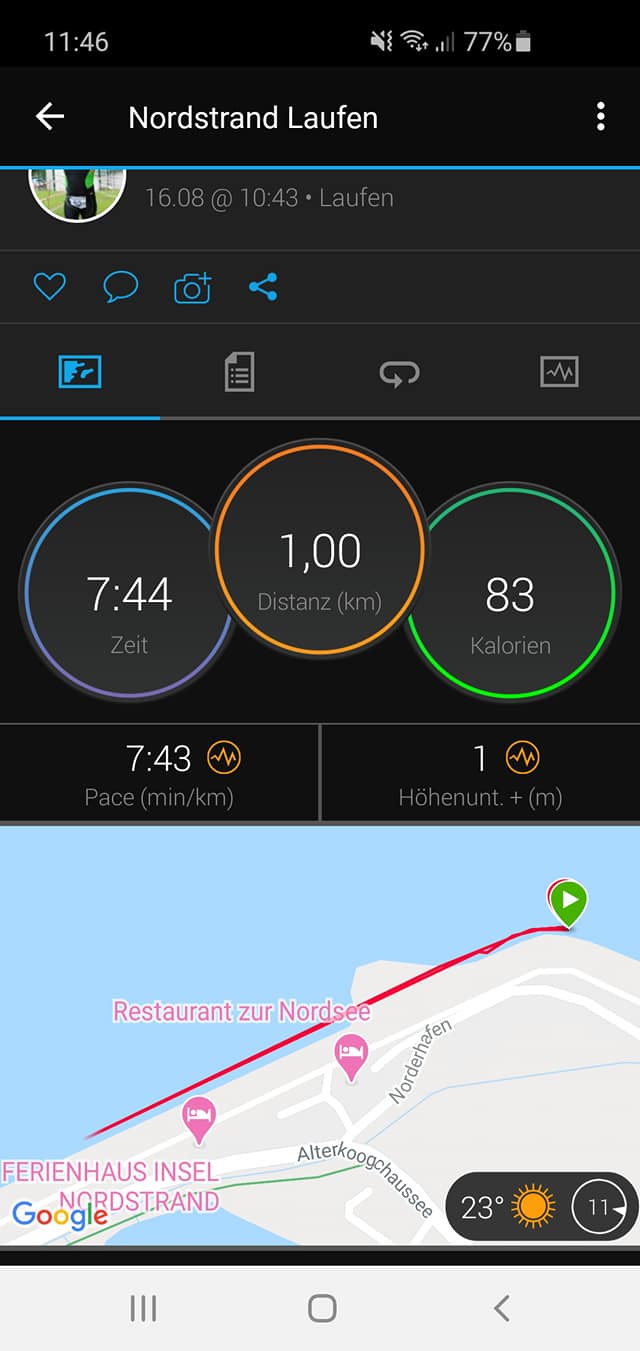640x1351 pixels.
Task: Open the profile picture
Action: pyautogui.click(x=77, y=190)
